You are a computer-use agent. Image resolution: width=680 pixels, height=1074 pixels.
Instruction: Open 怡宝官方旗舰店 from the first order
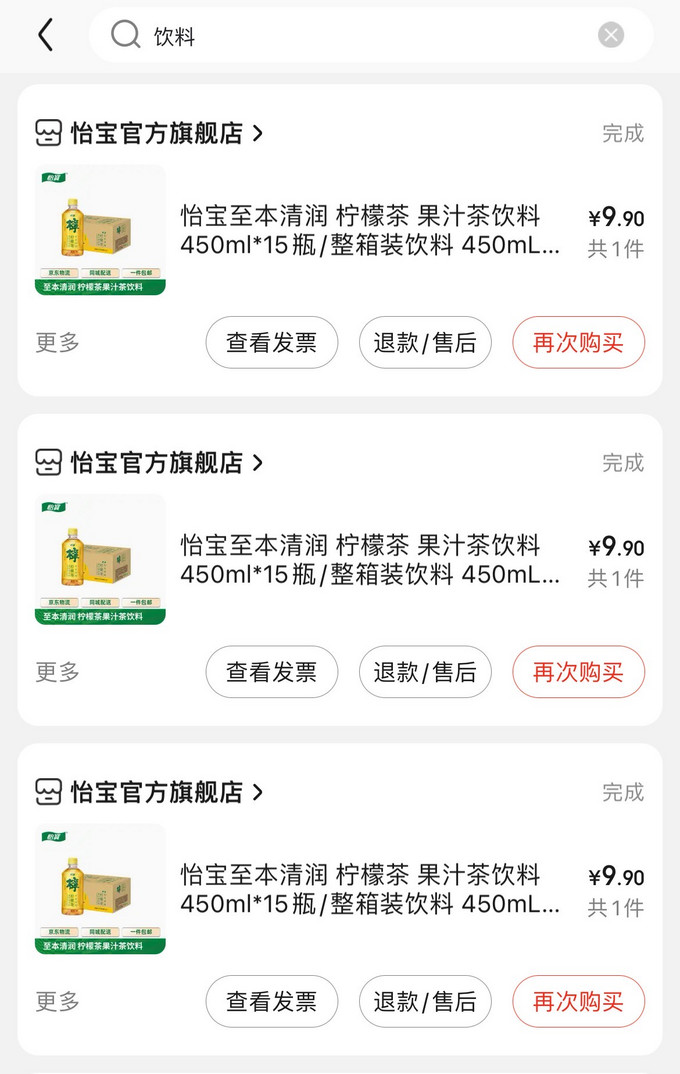165,133
